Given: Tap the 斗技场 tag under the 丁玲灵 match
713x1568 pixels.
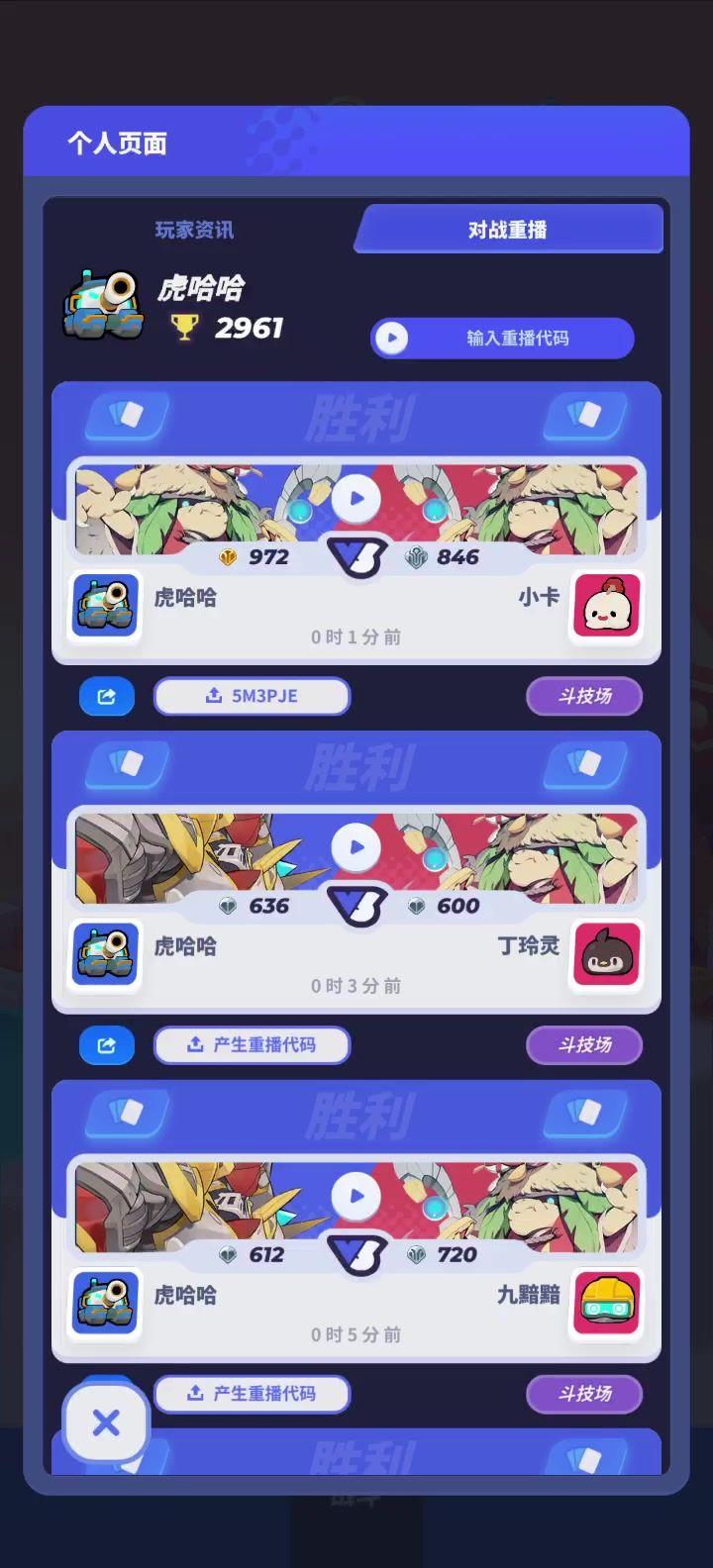Looking at the screenshot, I should (584, 1044).
